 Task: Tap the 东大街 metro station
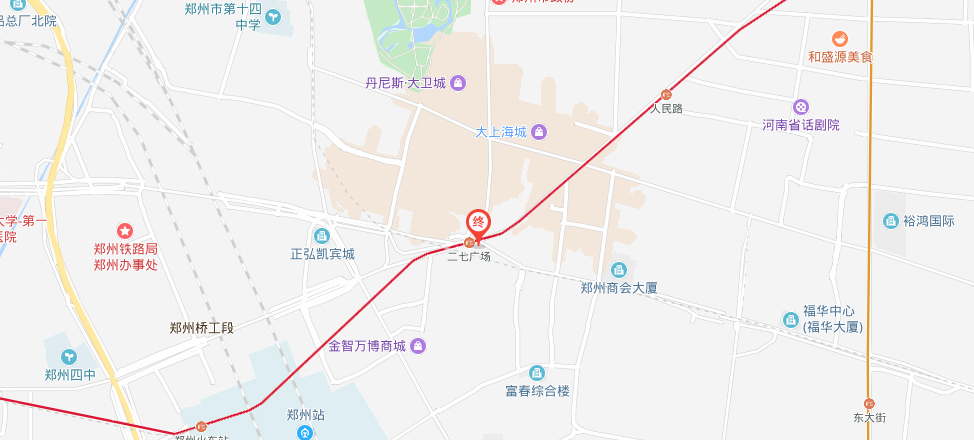(x=869, y=403)
